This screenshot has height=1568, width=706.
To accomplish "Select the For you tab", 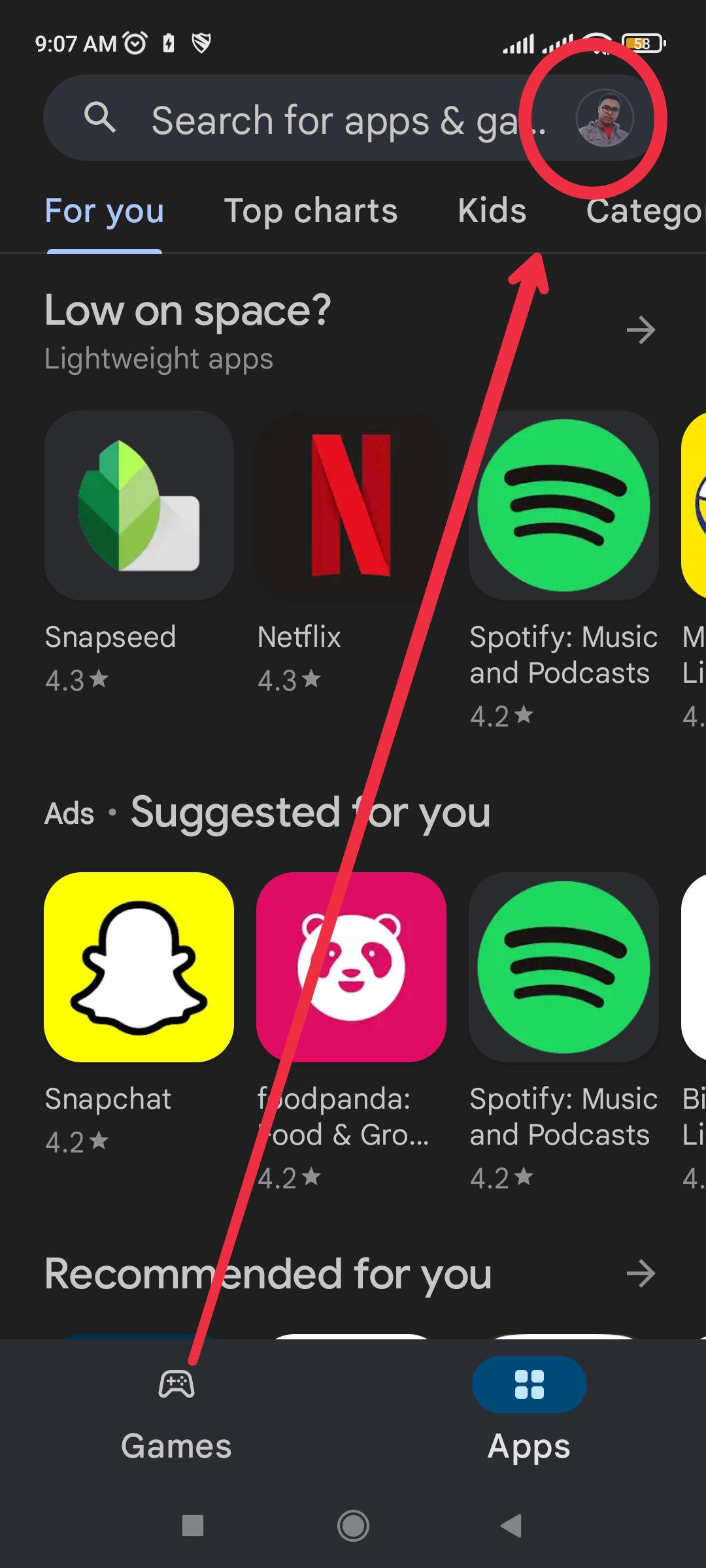I will (x=105, y=211).
